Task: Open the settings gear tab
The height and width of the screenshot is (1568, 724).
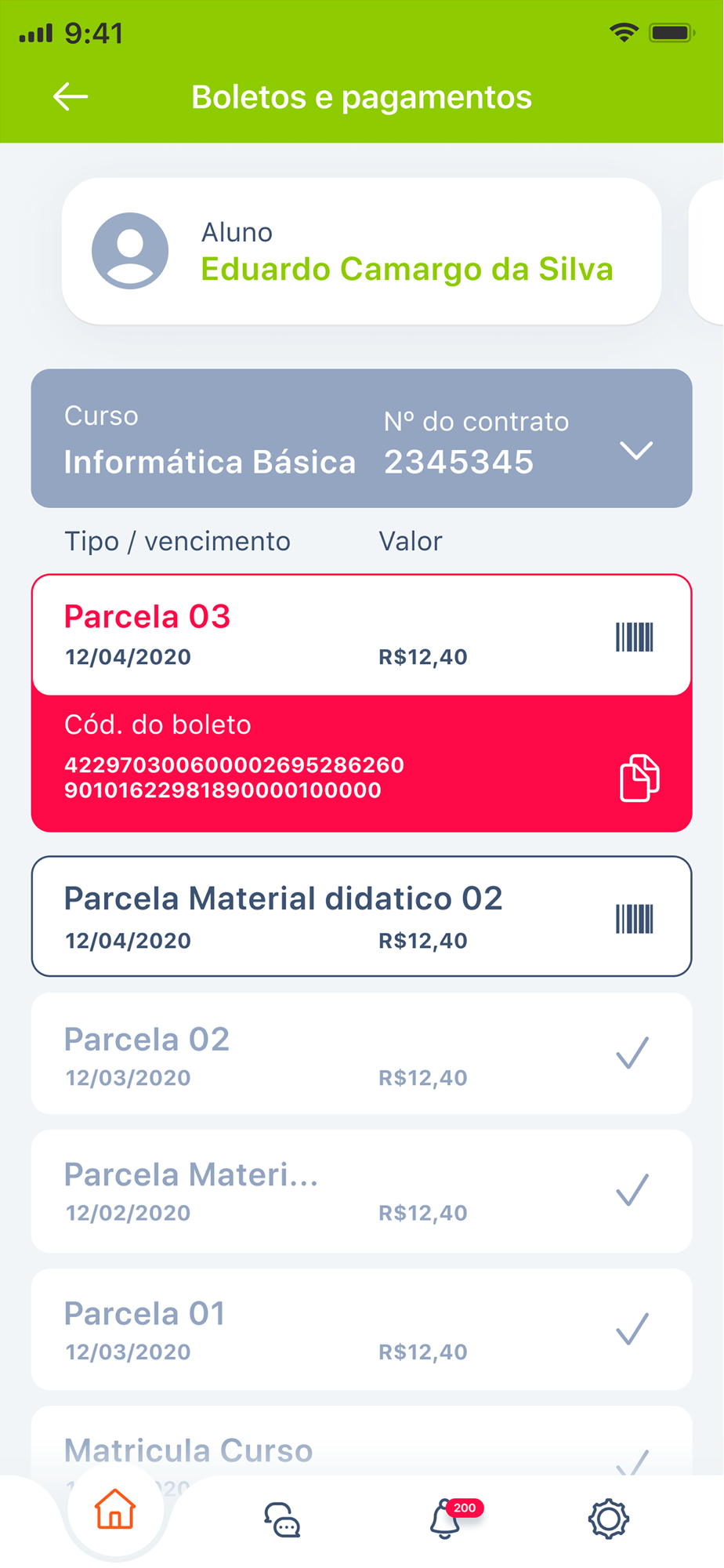Action: pos(609,1519)
